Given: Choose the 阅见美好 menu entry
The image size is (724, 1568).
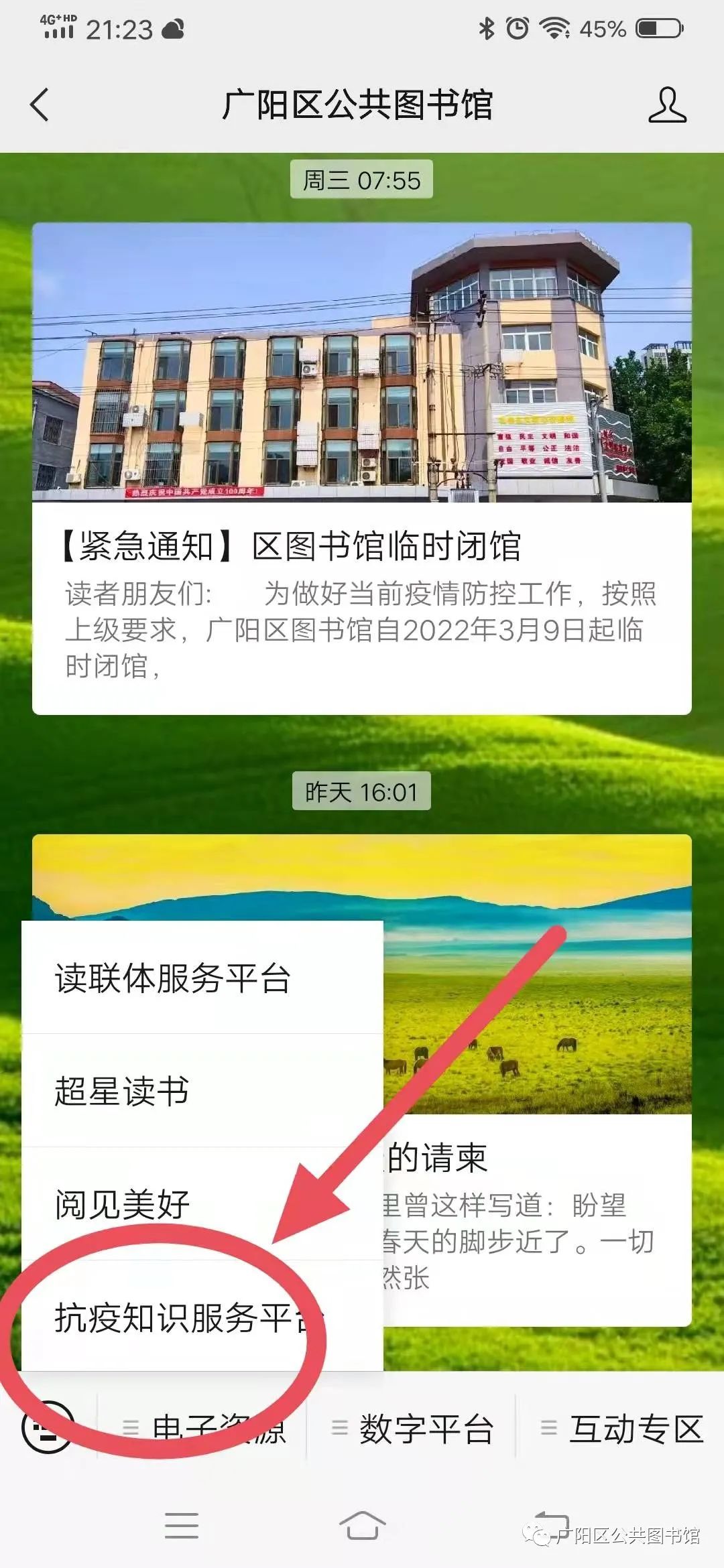Looking at the screenshot, I should pos(201,1204).
